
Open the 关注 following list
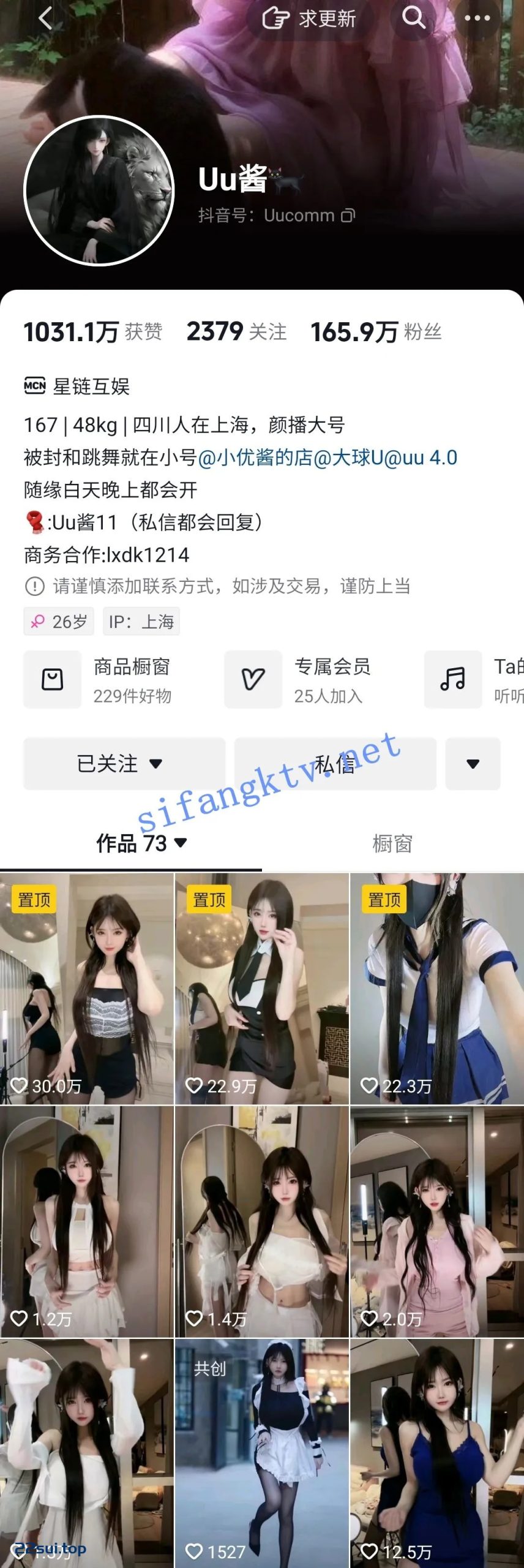click(x=236, y=332)
